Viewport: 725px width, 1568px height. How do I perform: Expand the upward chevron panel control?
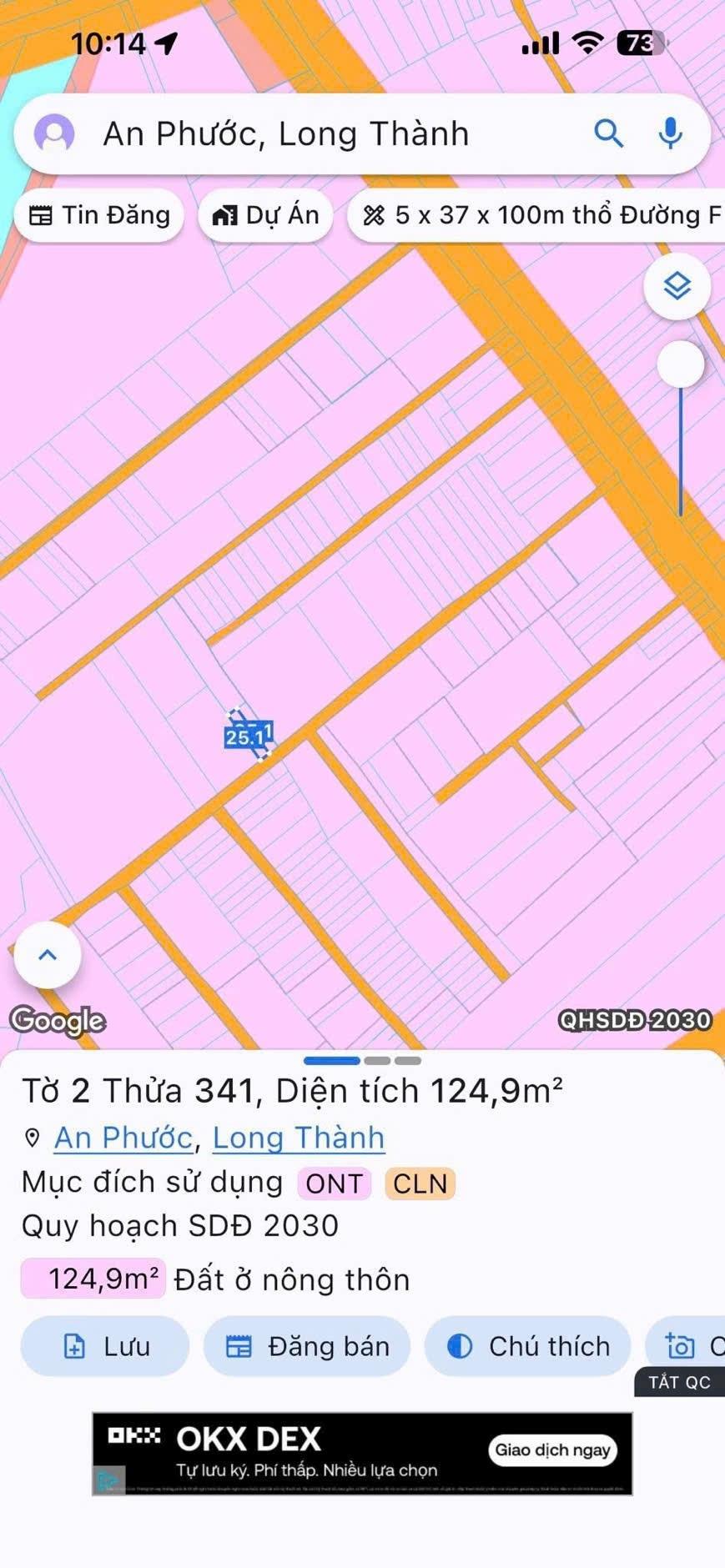[47, 954]
